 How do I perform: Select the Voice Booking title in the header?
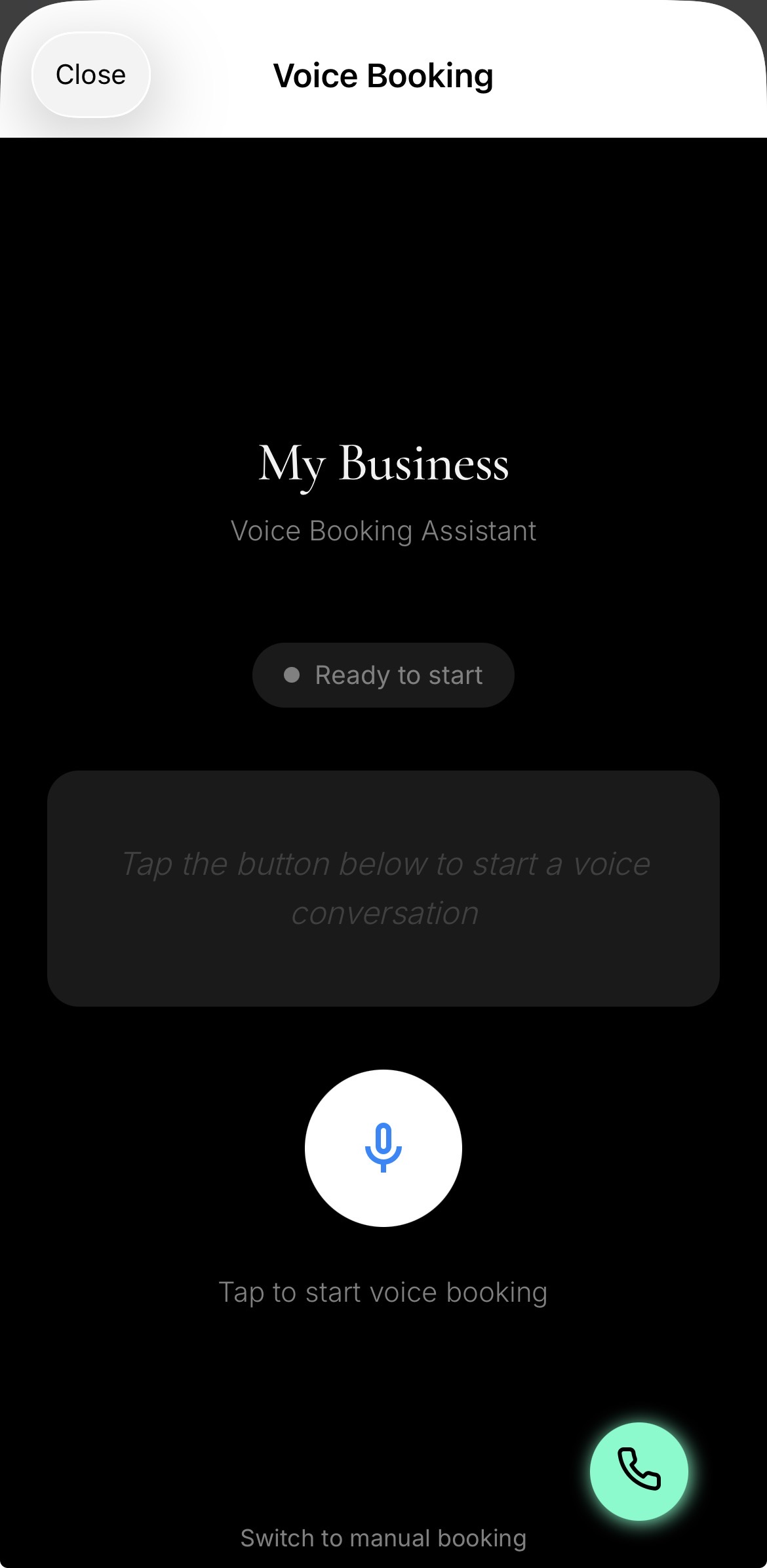[x=383, y=74]
